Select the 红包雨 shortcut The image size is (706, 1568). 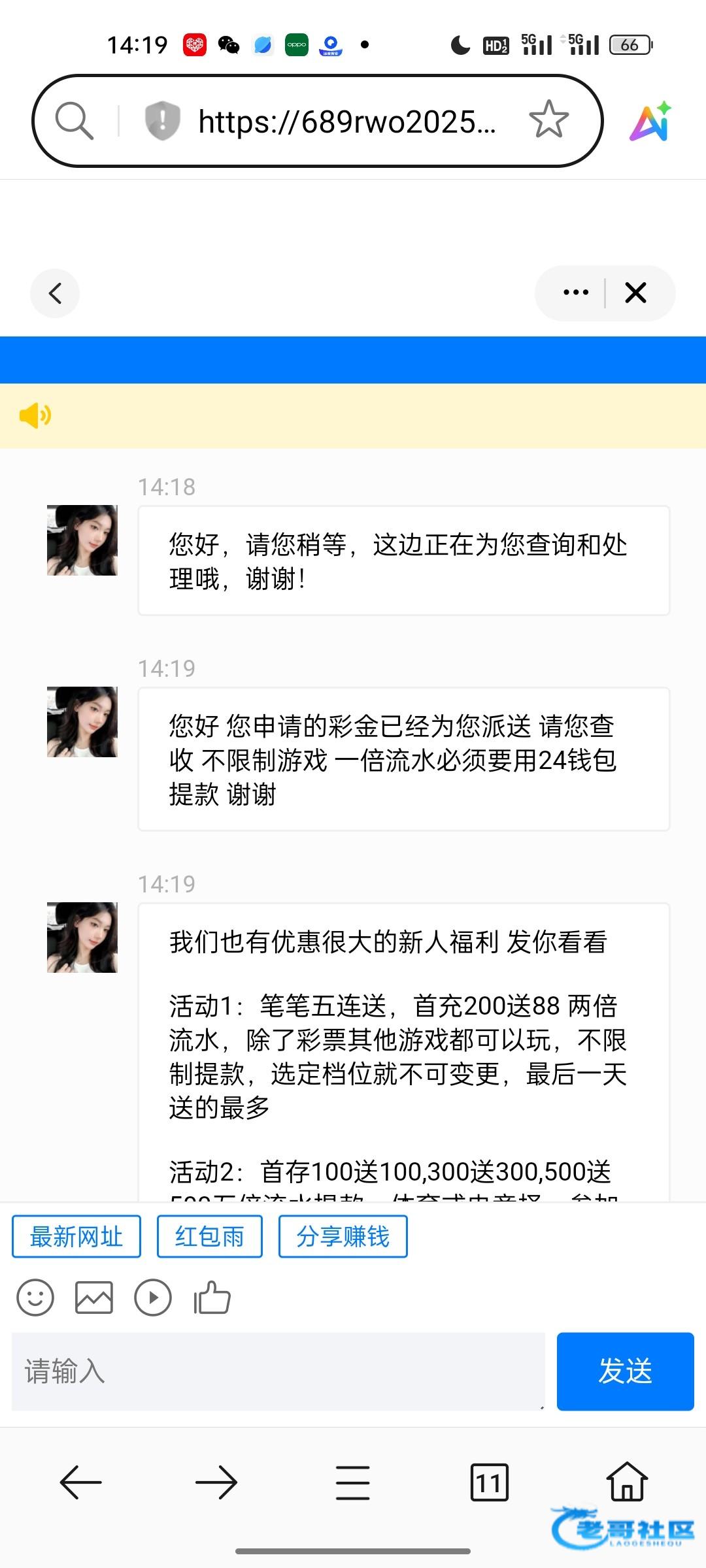click(x=209, y=1236)
